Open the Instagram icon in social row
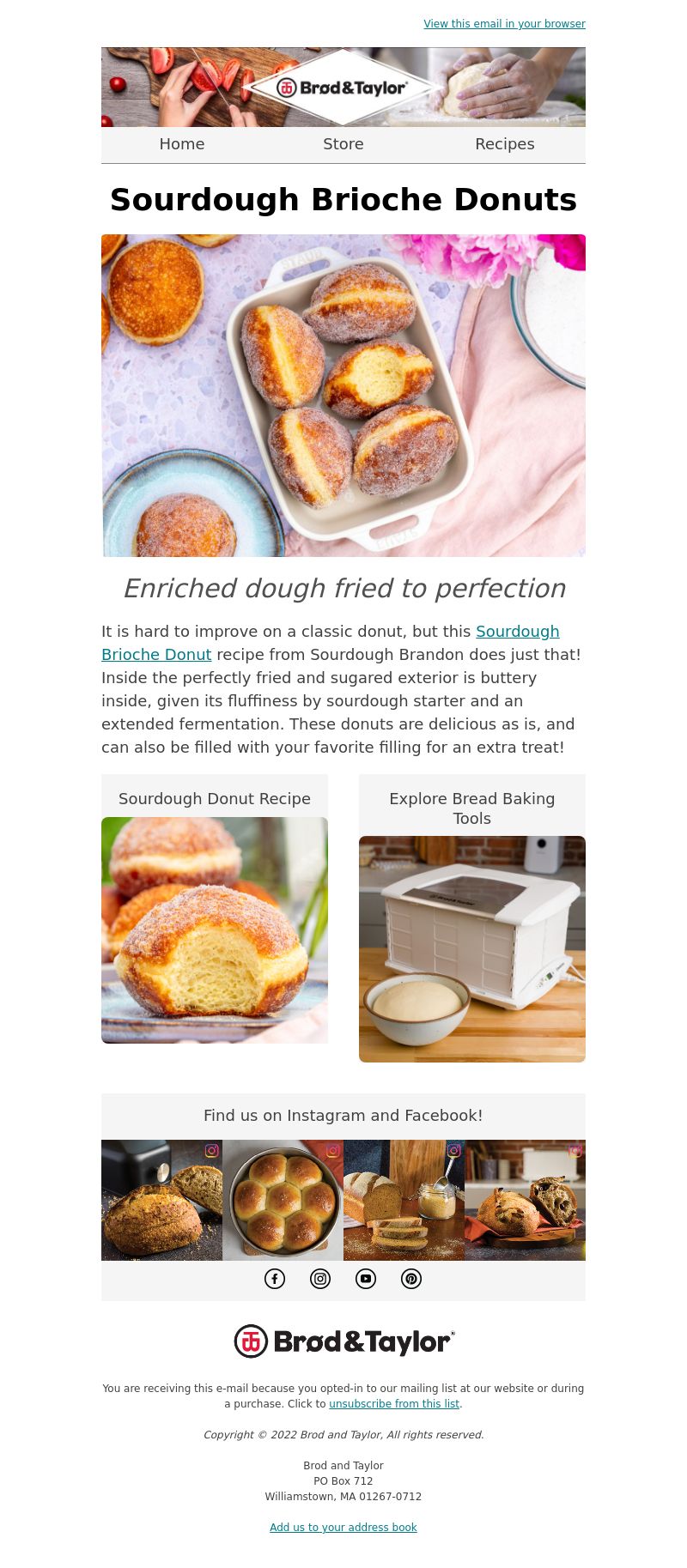The image size is (687, 1568). 320,1279
